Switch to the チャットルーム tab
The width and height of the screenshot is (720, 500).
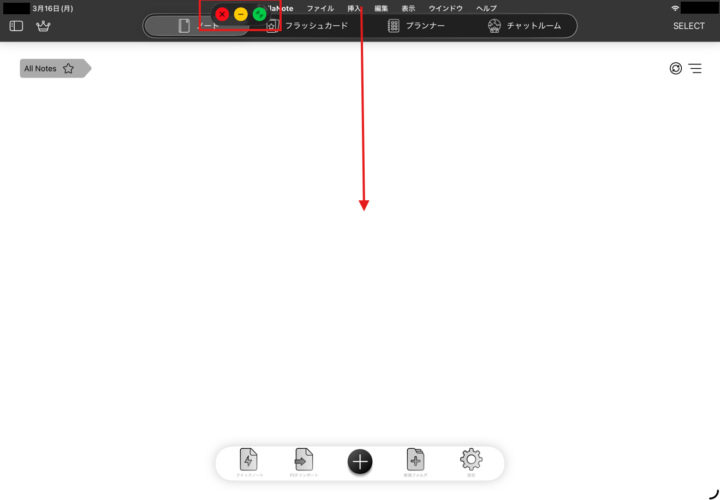pos(525,26)
